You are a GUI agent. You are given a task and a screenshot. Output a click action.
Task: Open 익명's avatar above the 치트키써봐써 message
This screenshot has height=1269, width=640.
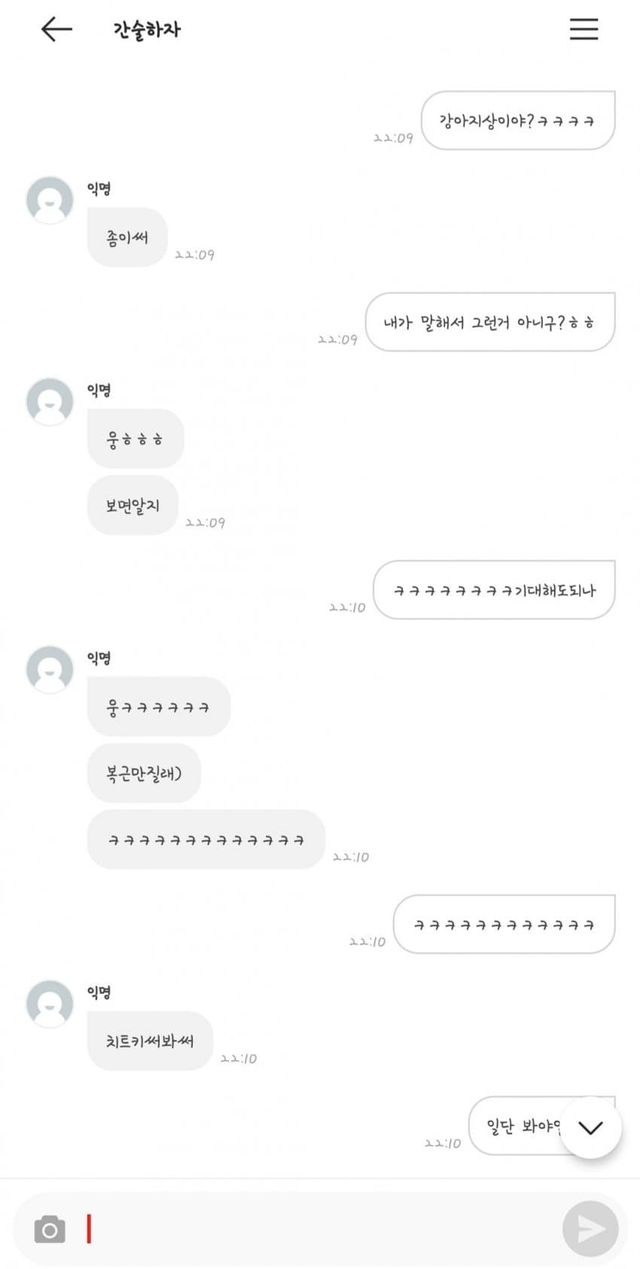[50, 1004]
